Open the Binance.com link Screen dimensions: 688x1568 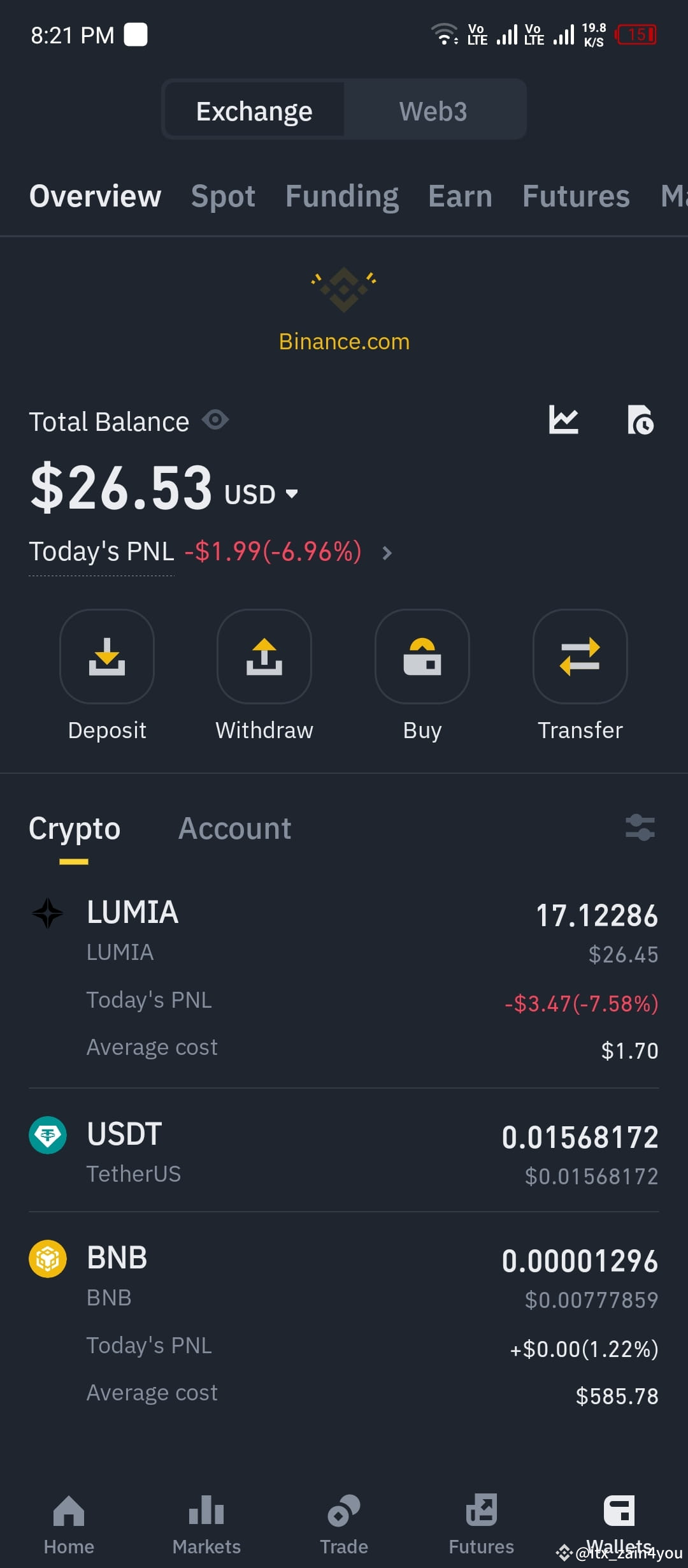click(343, 342)
